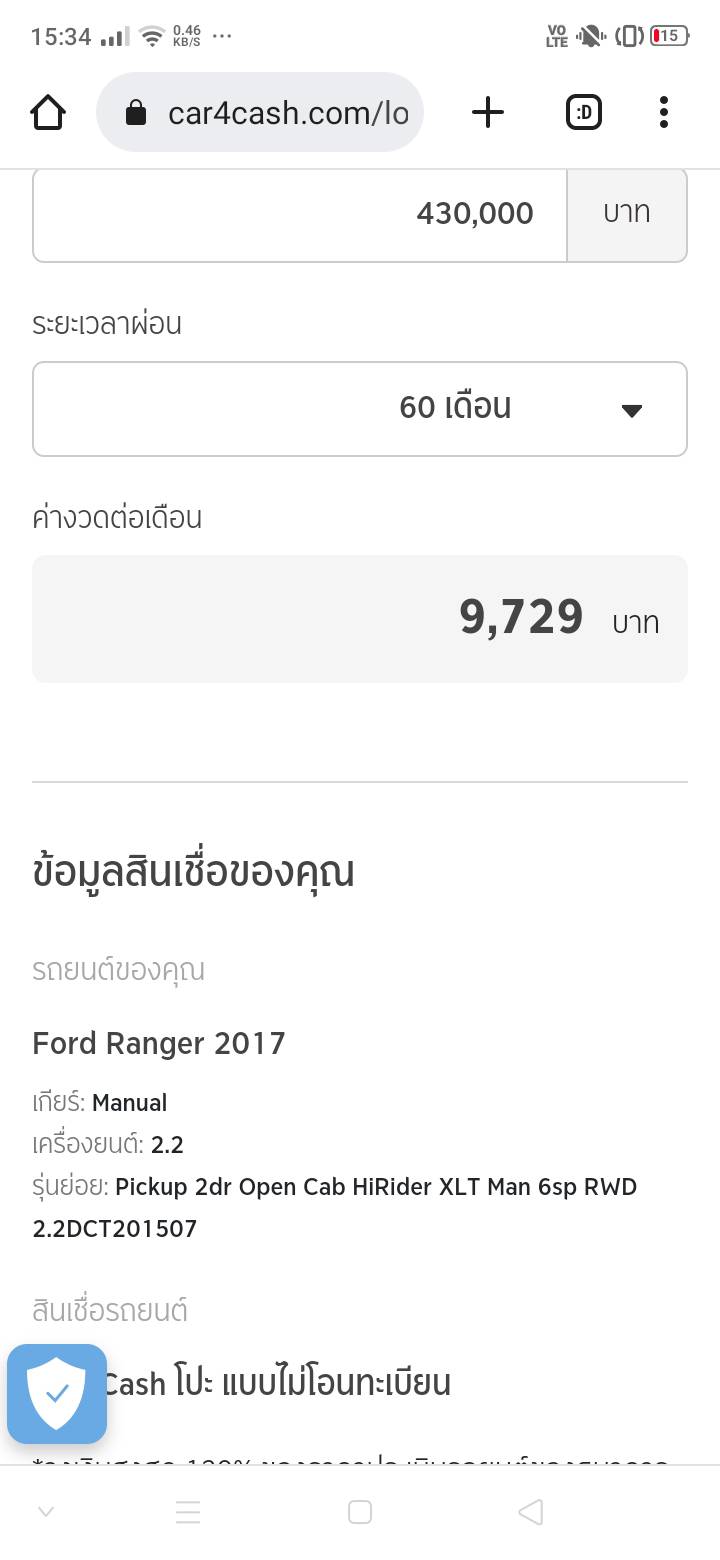Go to the browser home page
This screenshot has height=1560, width=720.
click(48, 113)
